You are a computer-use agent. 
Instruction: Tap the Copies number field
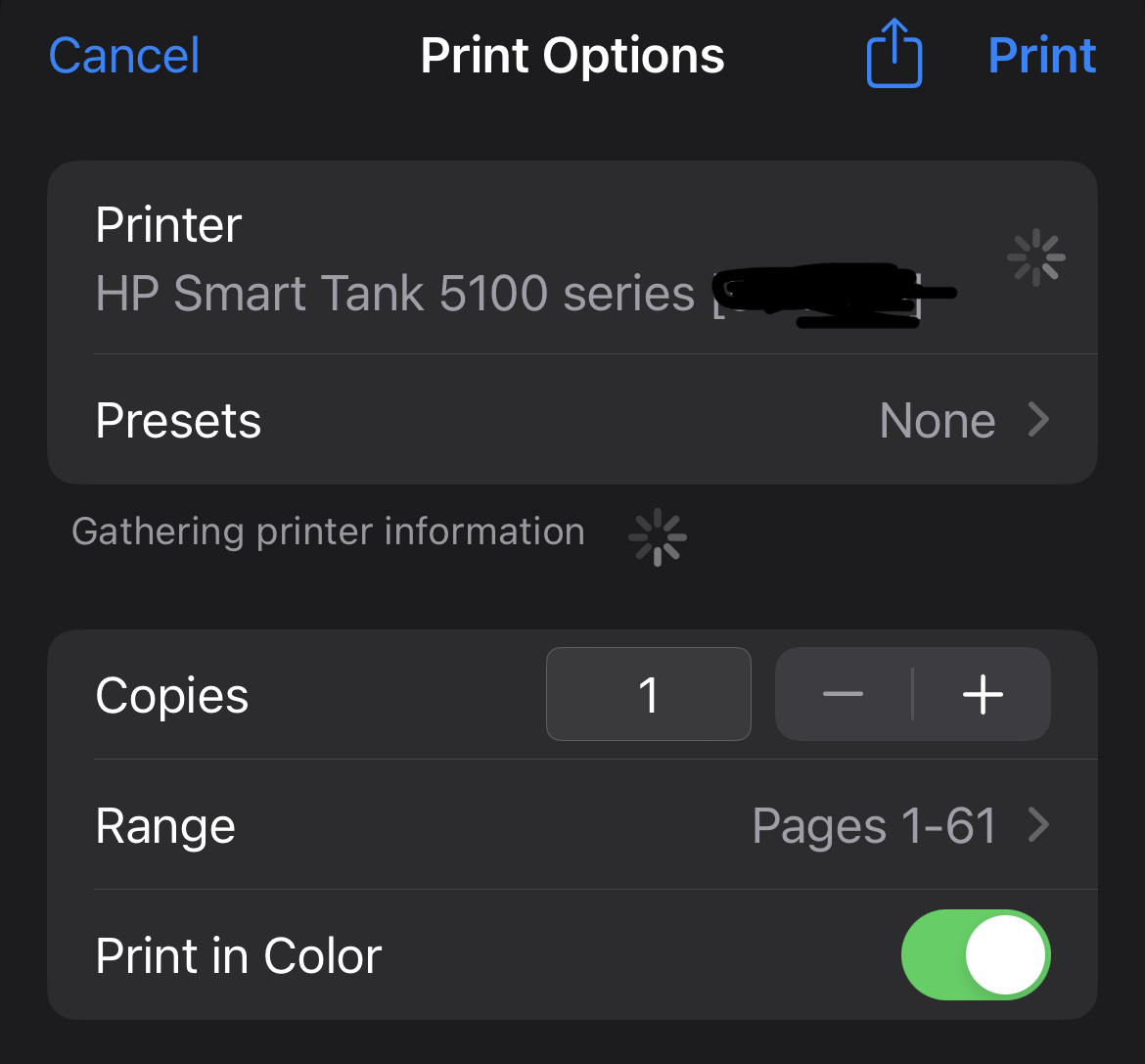point(648,694)
